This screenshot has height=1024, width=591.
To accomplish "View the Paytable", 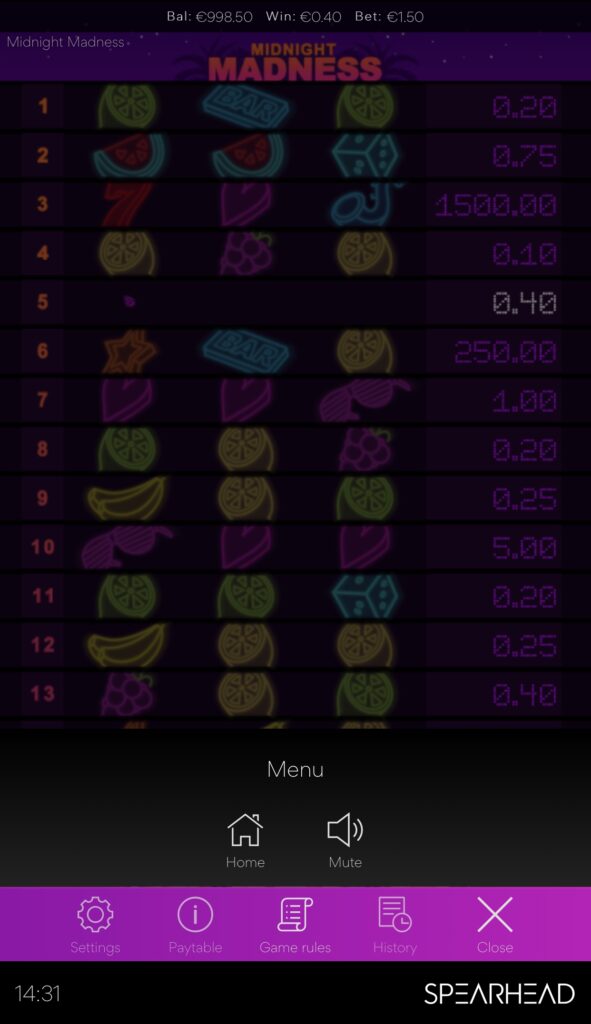I will point(195,925).
